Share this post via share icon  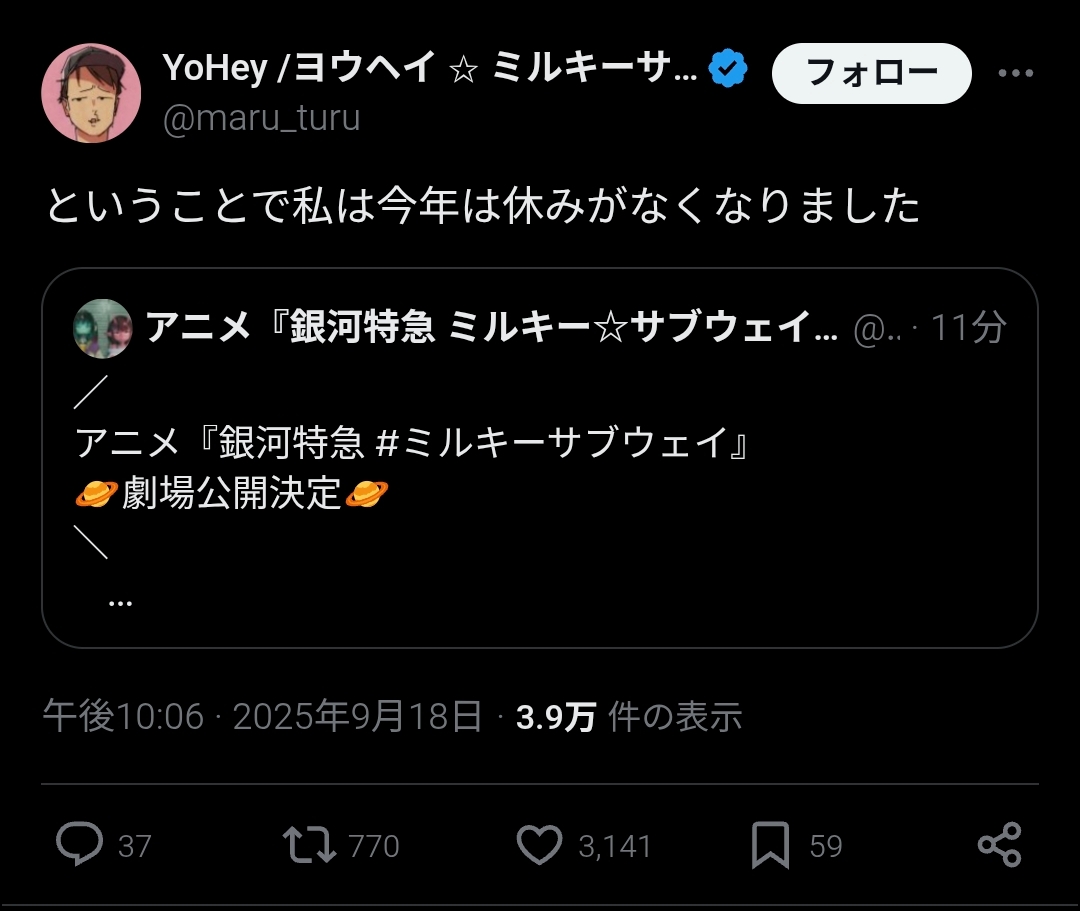pos(999,846)
